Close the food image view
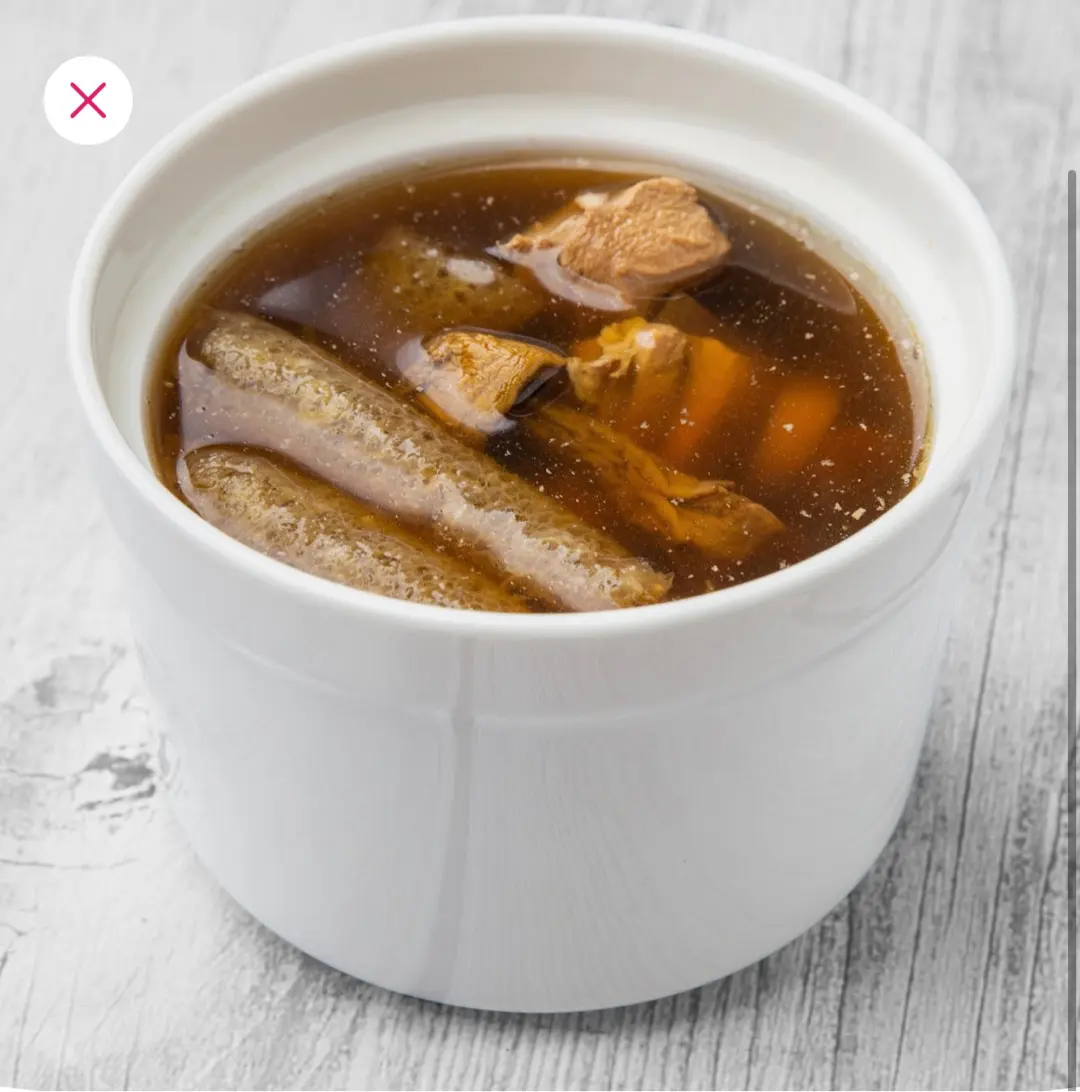Image resolution: width=1080 pixels, height=1092 pixels. (x=88, y=100)
